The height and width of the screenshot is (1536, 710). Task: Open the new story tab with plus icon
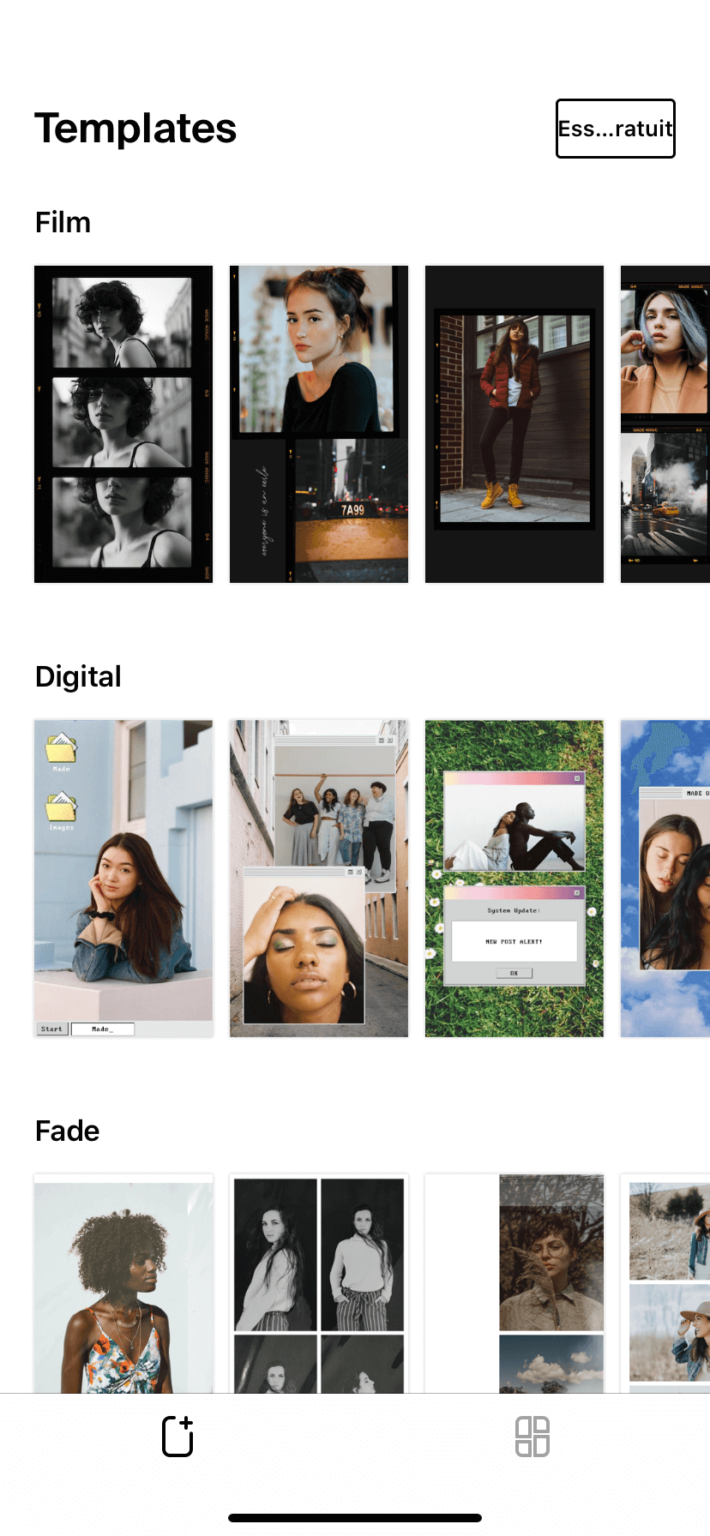[178, 1436]
